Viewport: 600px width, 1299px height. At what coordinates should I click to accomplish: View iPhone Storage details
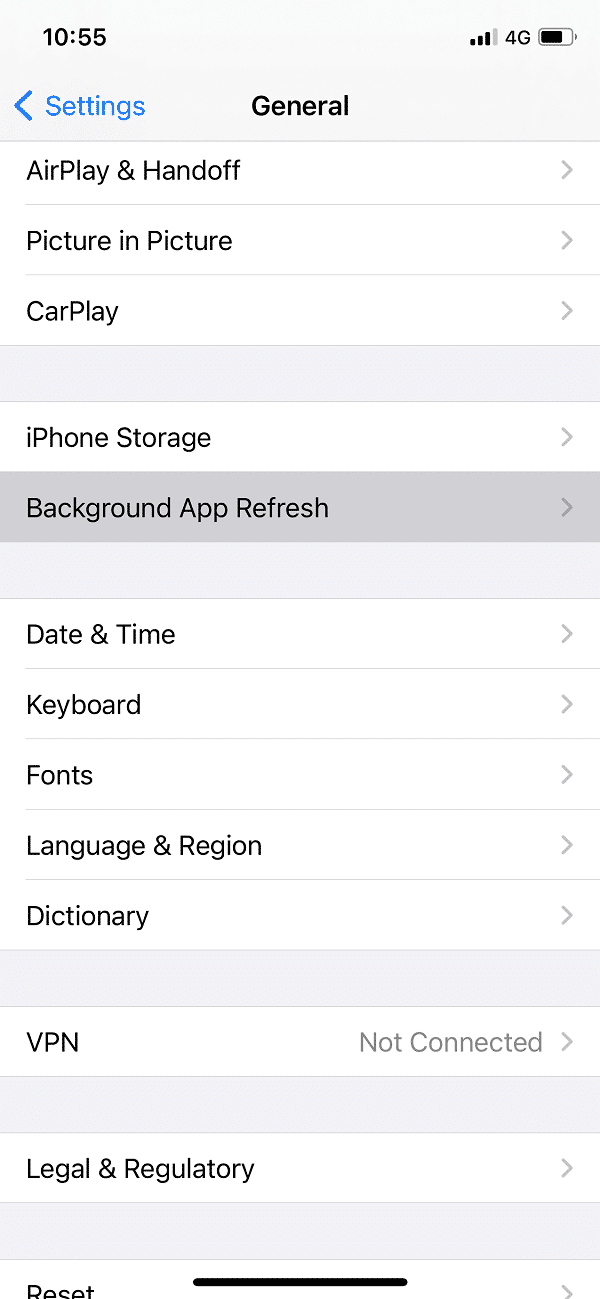(300, 438)
